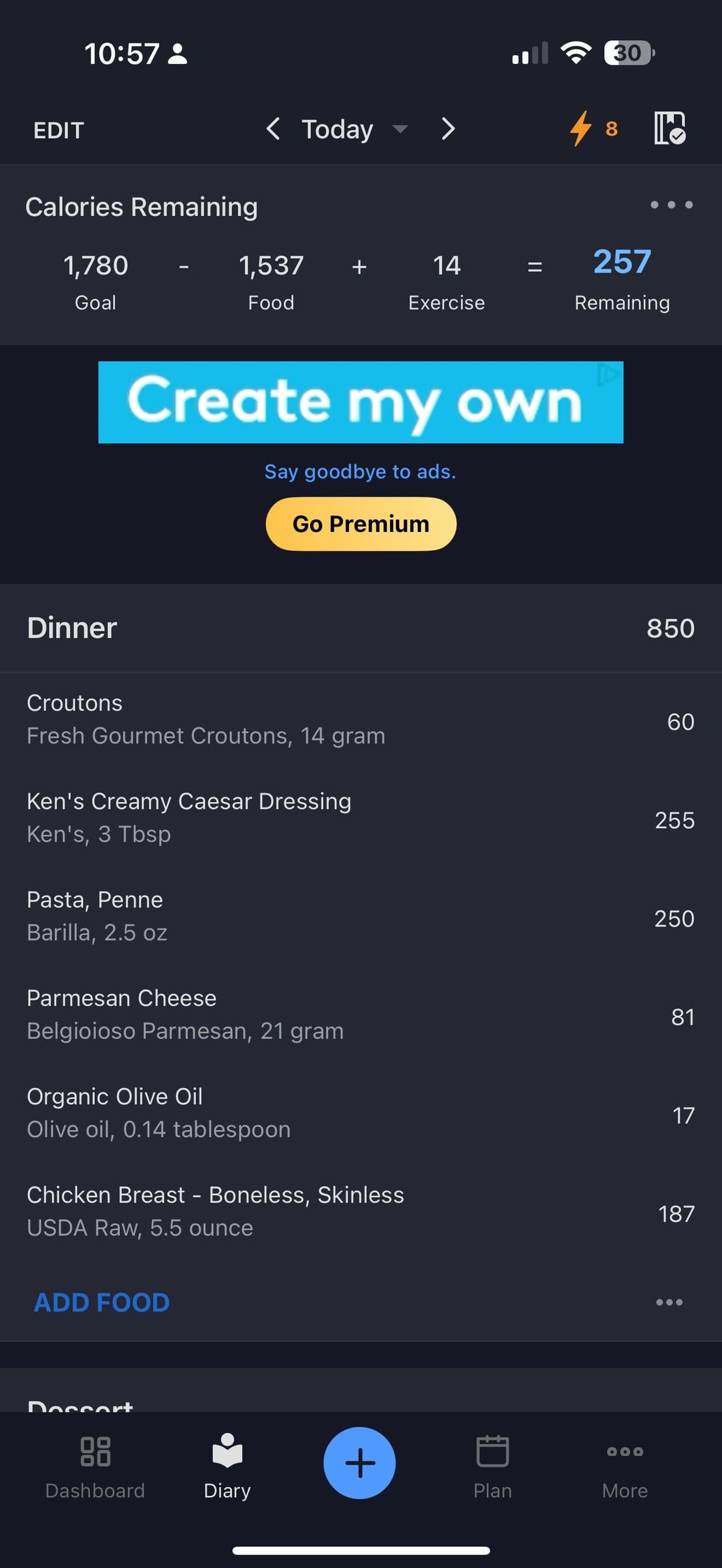Image resolution: width=722 pixels, height=1568 pixels.
Task: Switch to the Plan tab
Action: pyautogui.click(x=493, y=1464)
